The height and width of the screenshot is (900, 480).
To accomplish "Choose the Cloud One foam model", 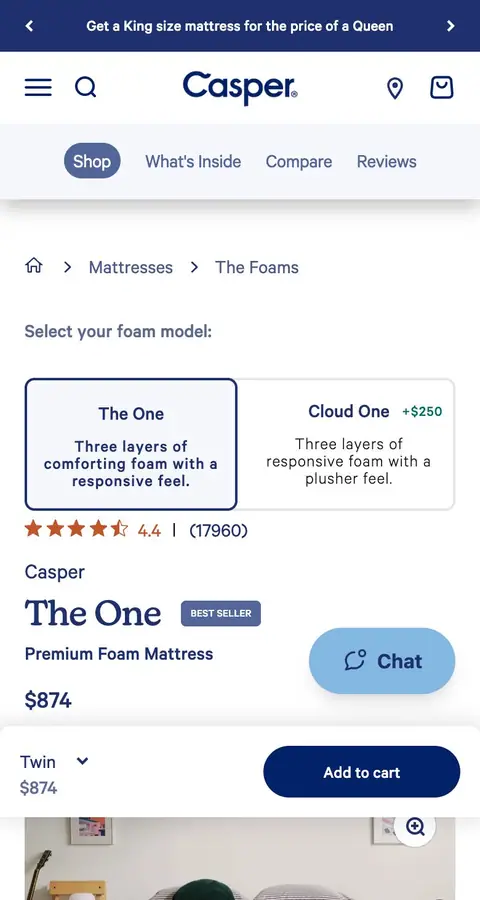I will click(346, 444).
